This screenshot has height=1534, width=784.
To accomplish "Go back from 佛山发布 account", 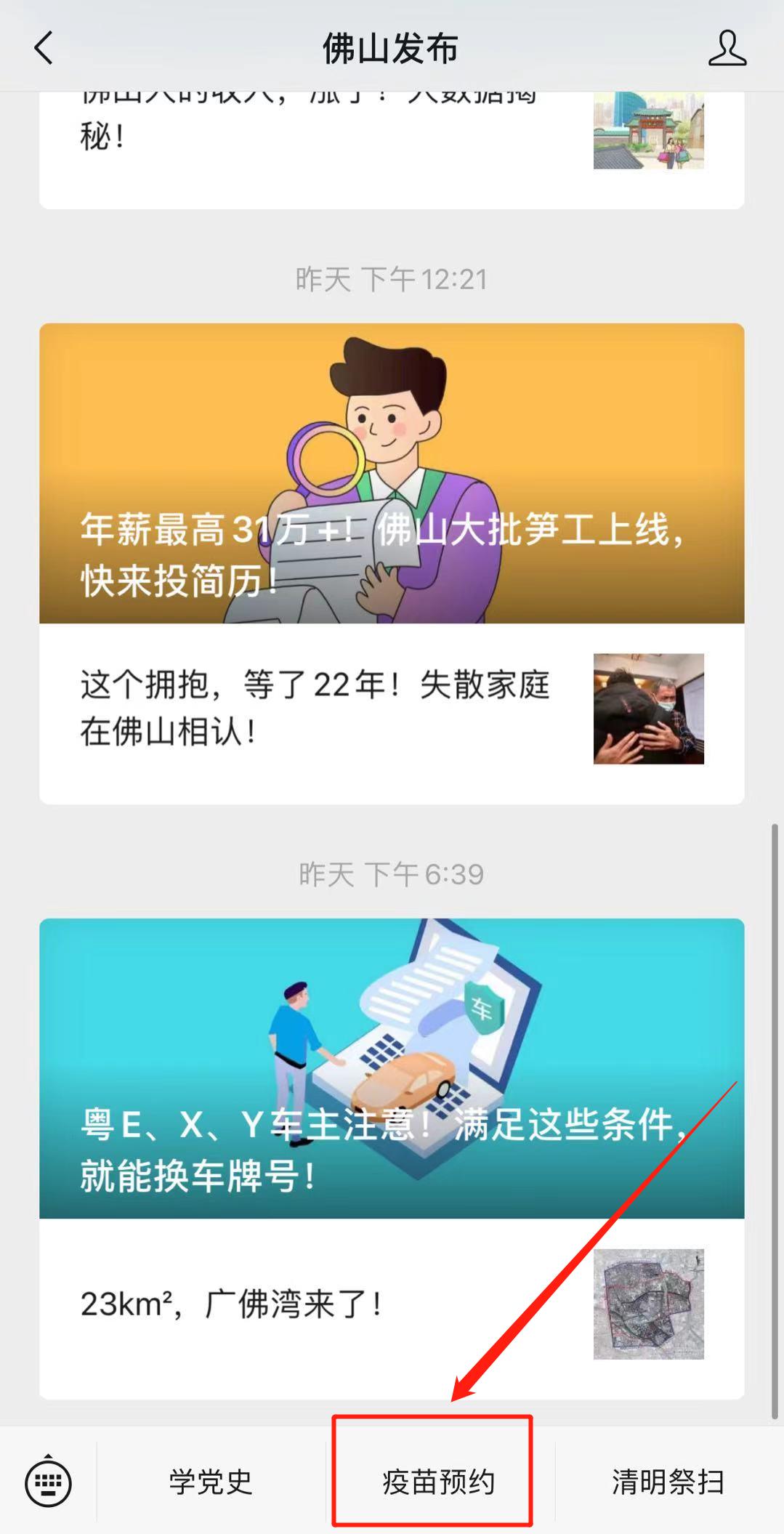I will click(x=44, y=48).
